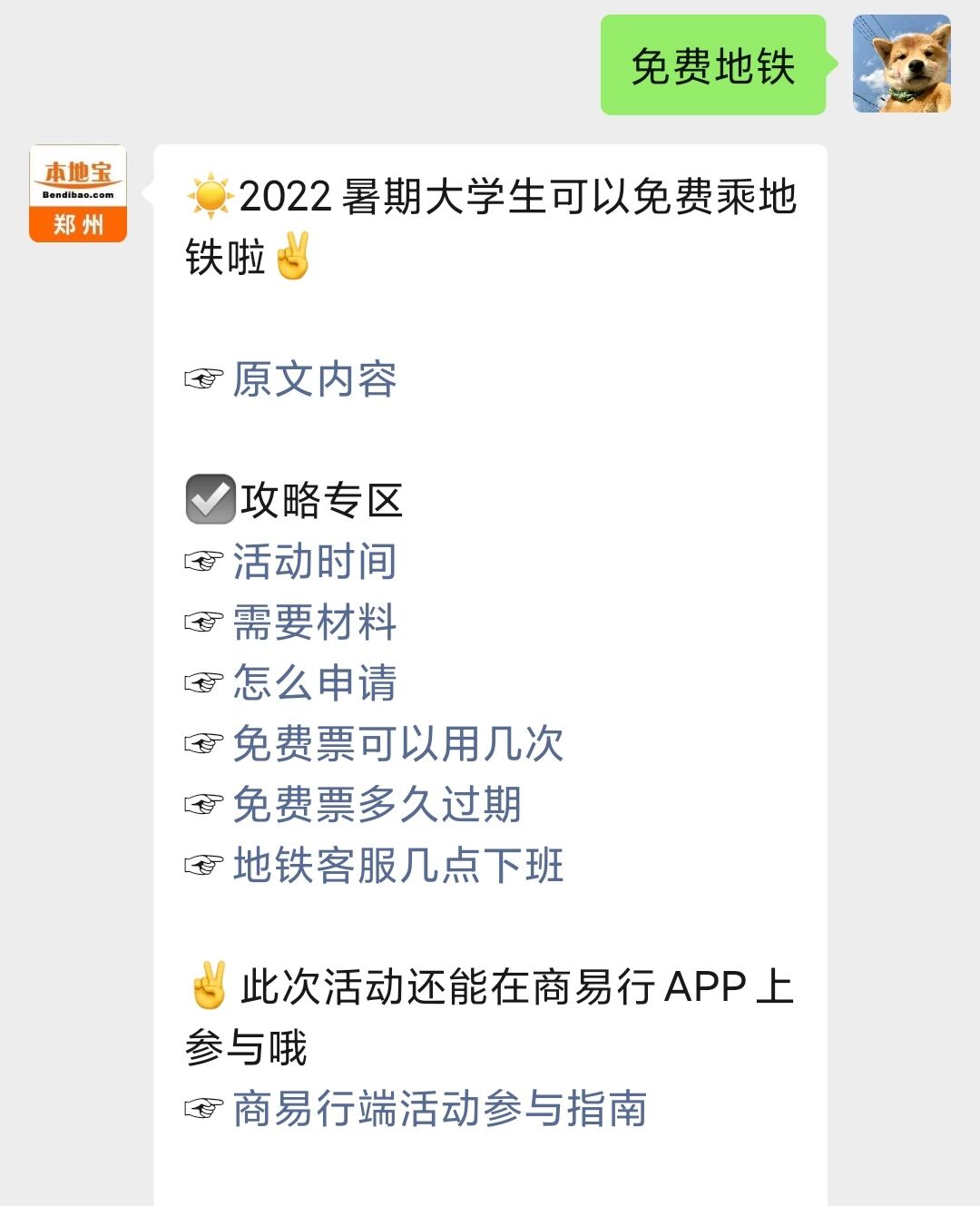980x1206 pixels.
Task: Open the 需要材料 link
Action: click(314, 623)
